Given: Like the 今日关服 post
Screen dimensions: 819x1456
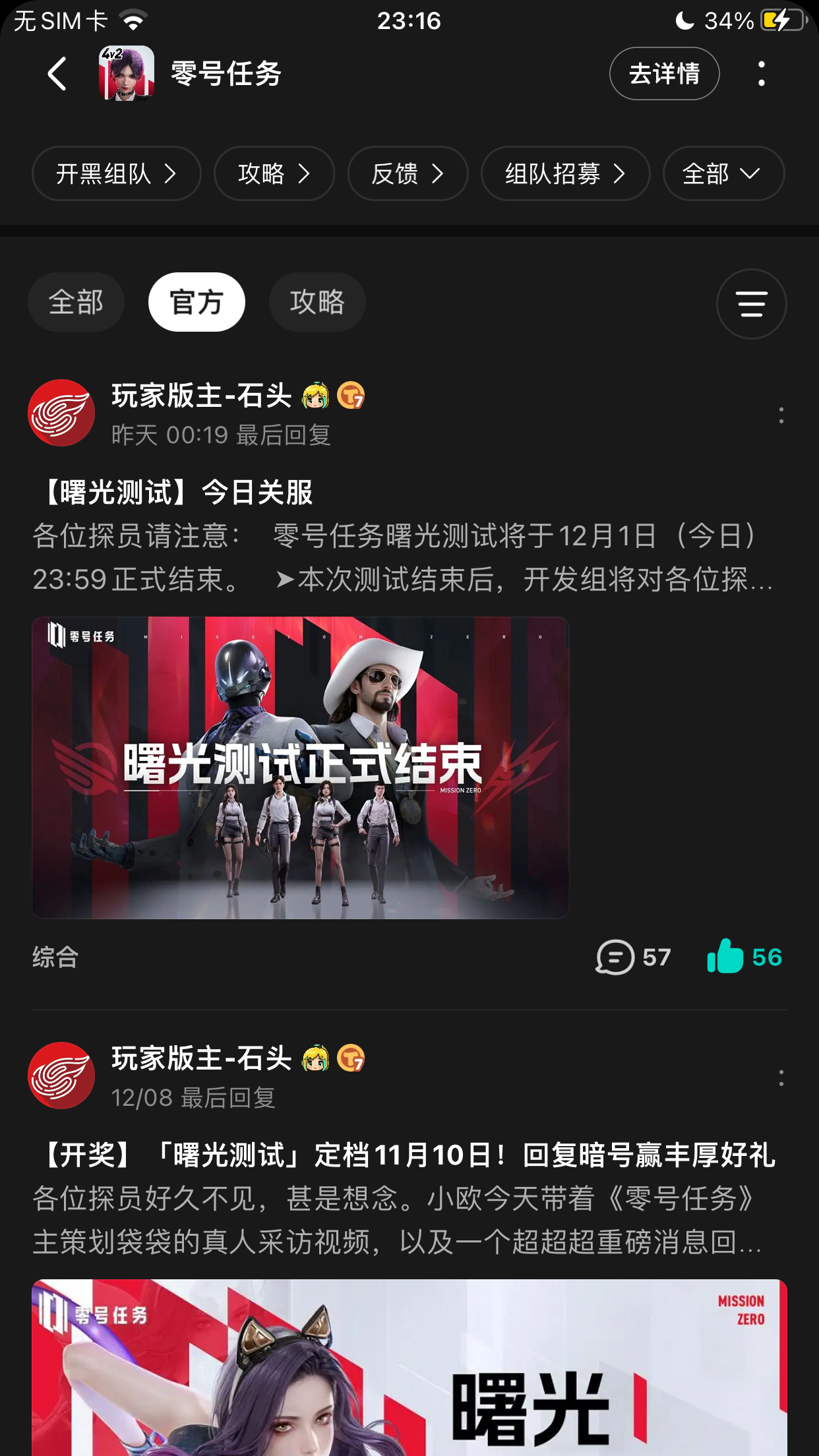Looking at the screenshot, I should coord(744,957).
